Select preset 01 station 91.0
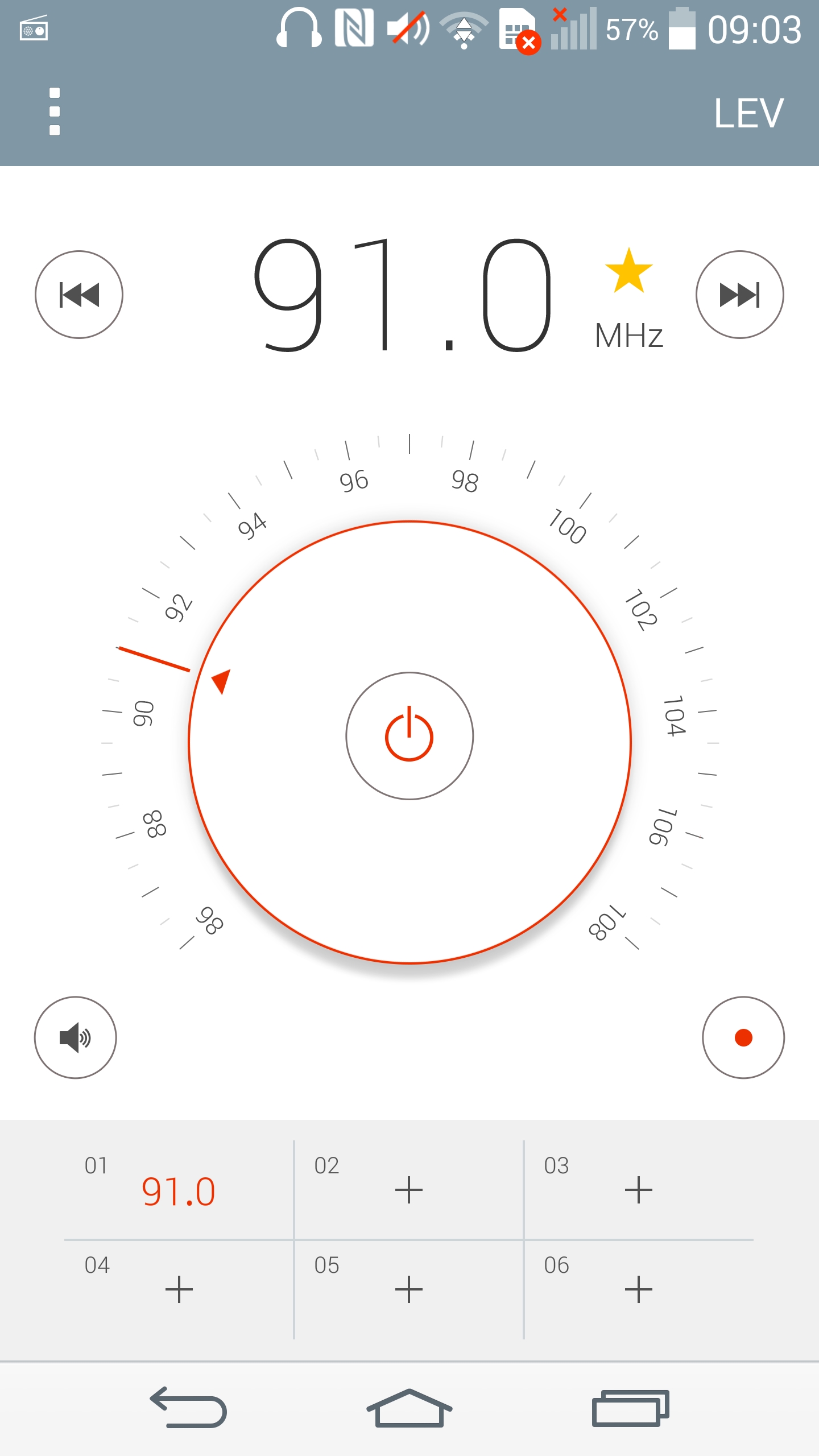 point(178,1191)
